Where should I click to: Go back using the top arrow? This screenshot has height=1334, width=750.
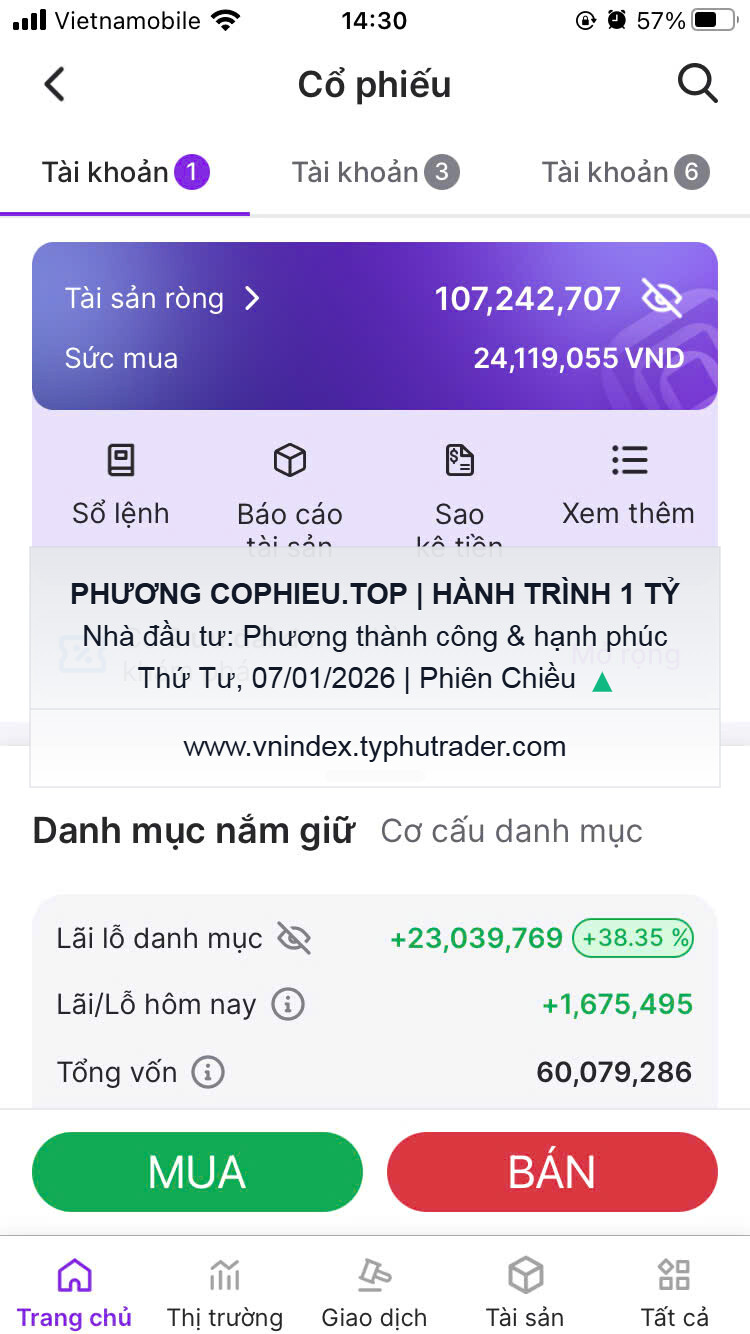55,85
